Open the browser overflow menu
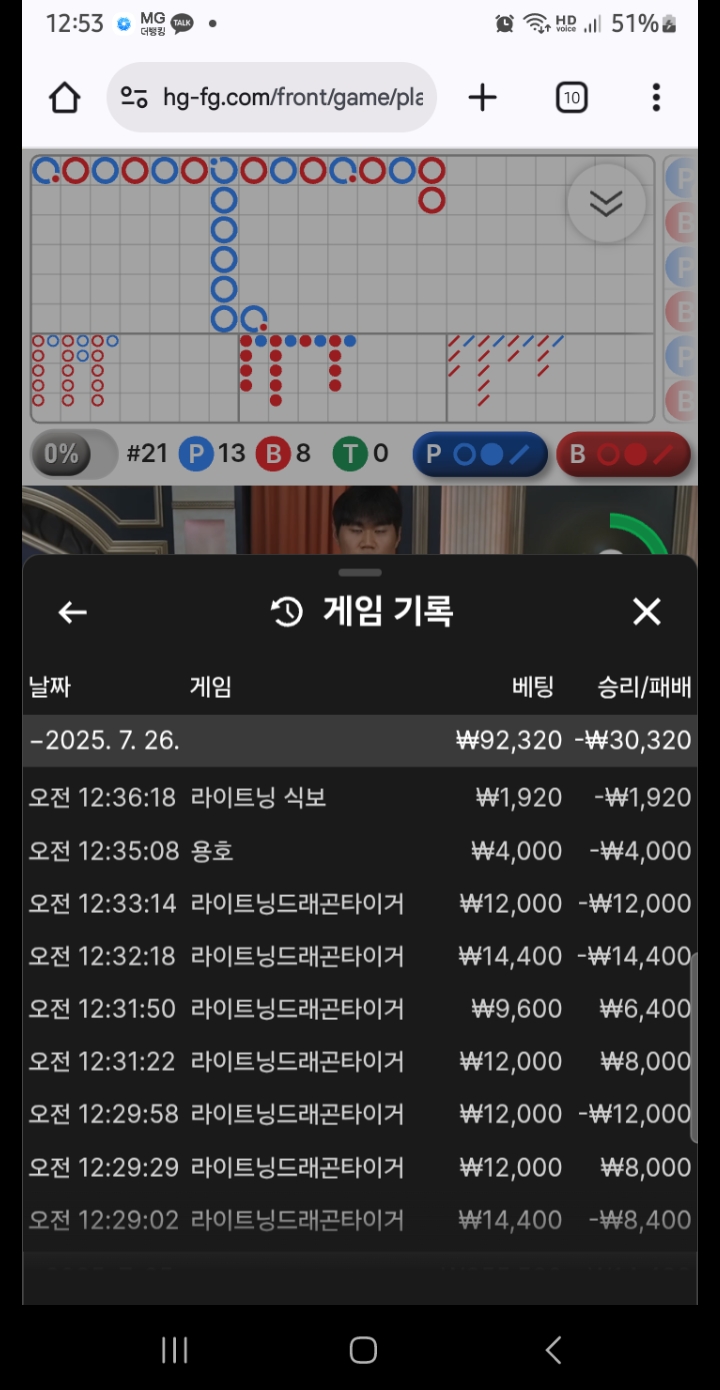The image size is (720, 1390). click(656, 97)
